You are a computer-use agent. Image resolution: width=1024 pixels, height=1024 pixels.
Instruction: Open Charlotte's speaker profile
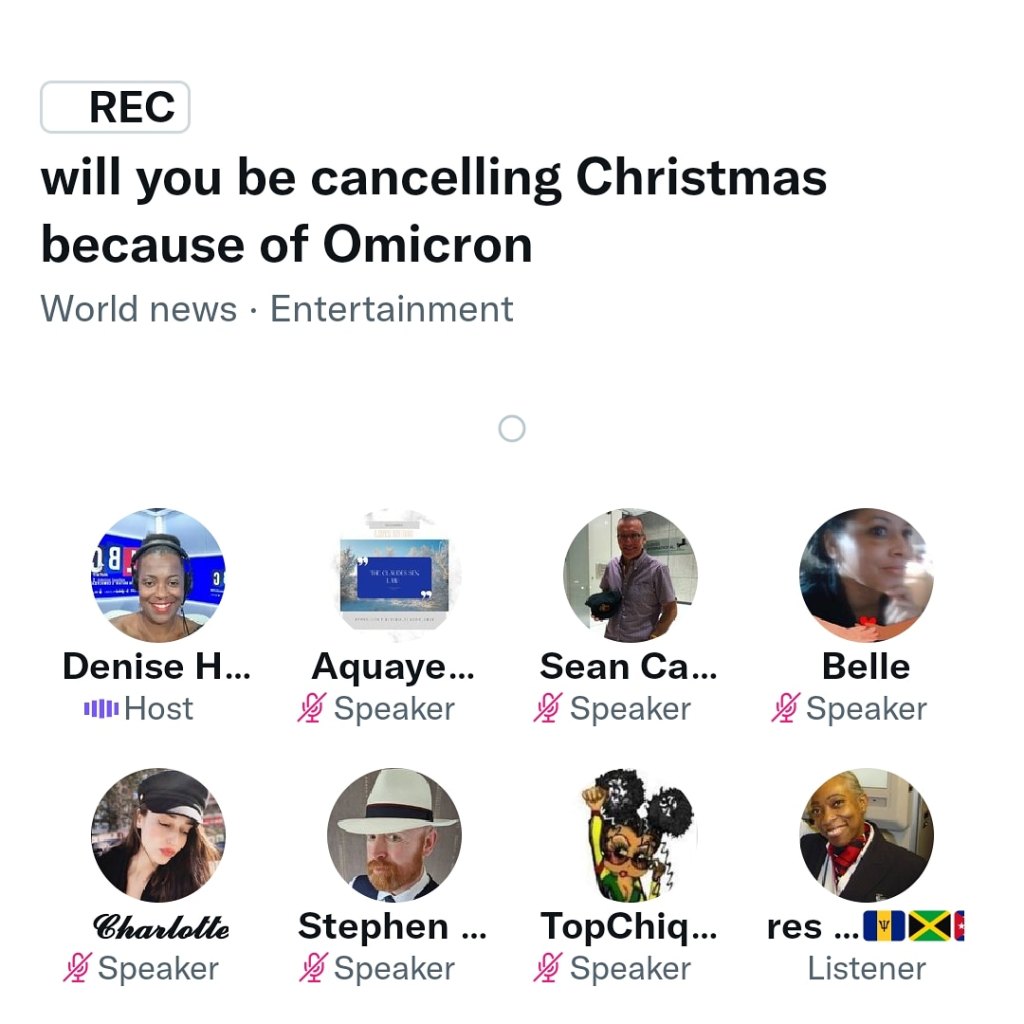(x=158, y=835)
